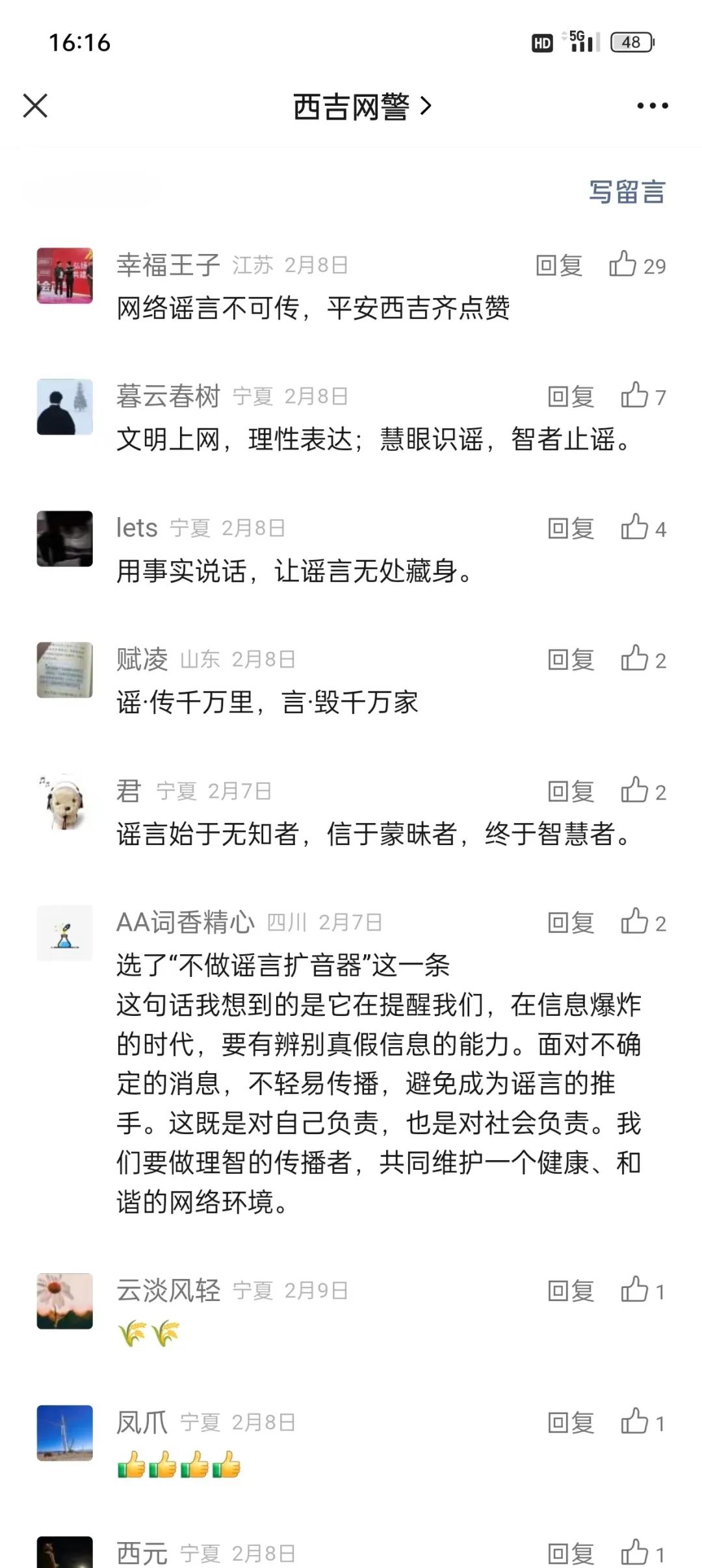Reply to 凤爪's comment
Image resolution: width=702 pixels, height=1568 pixels.
click(571, 1423)
